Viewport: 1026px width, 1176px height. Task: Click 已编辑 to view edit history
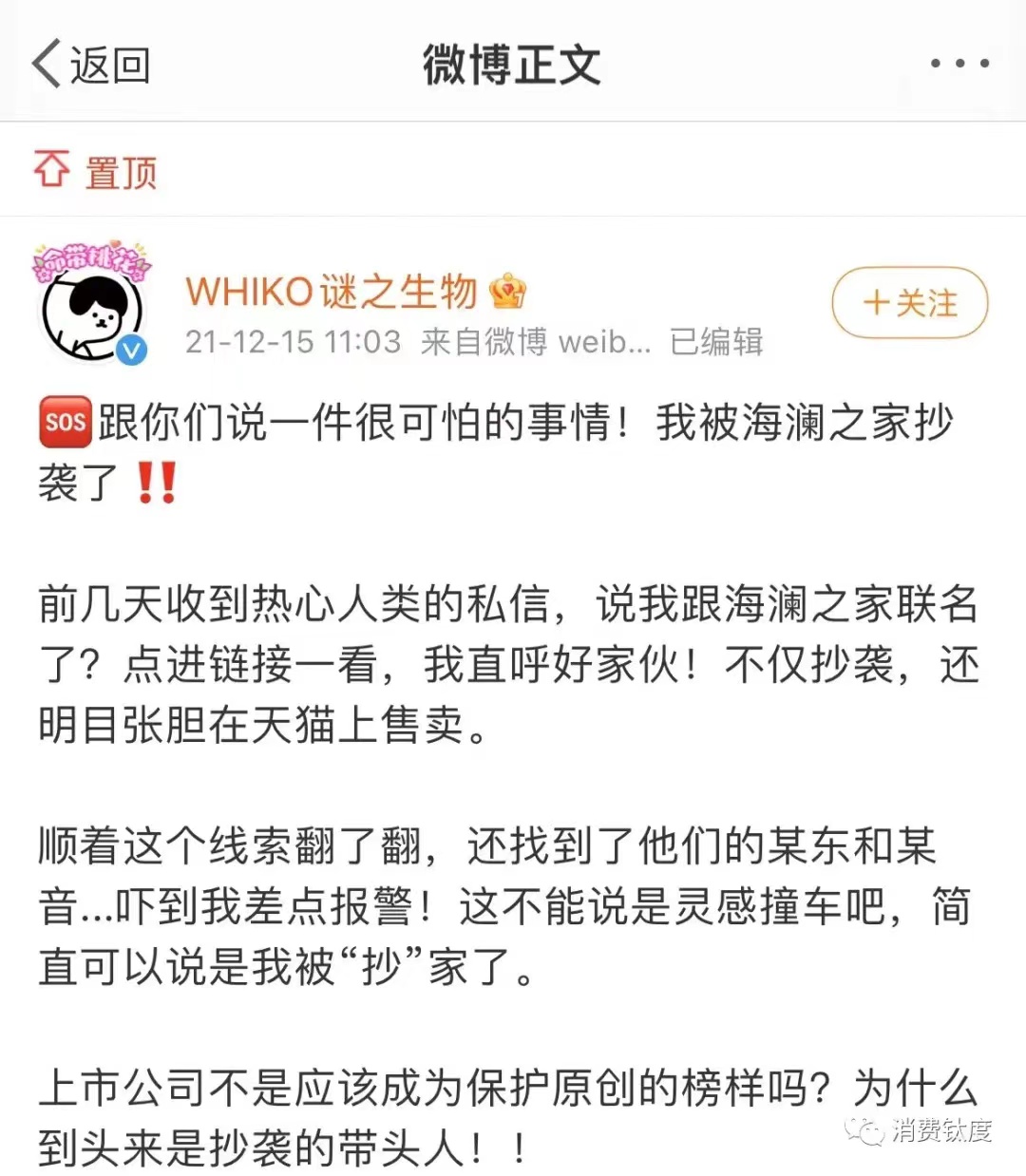(714, 344)
